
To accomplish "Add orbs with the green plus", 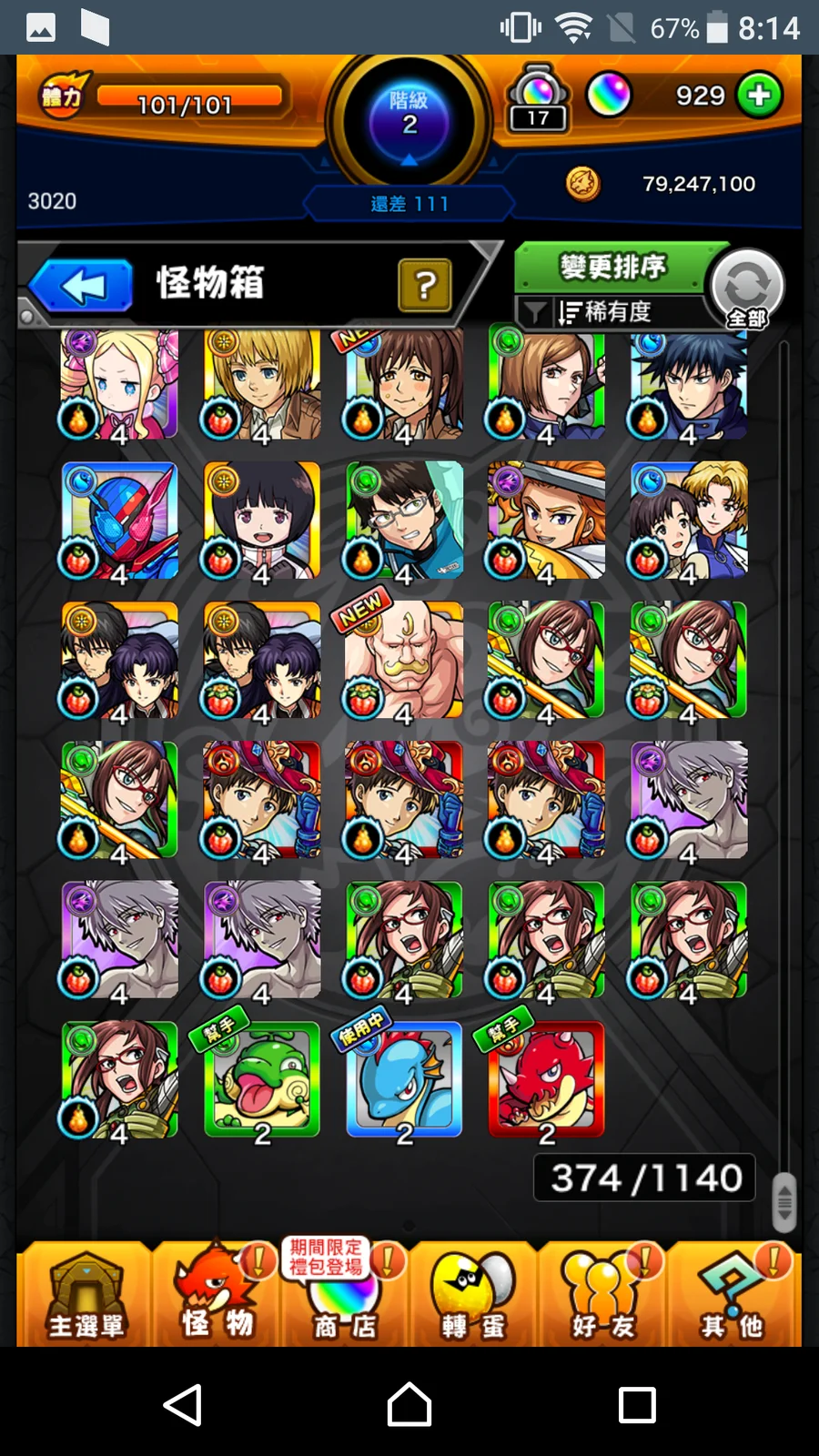I will (x=760, y=96).
